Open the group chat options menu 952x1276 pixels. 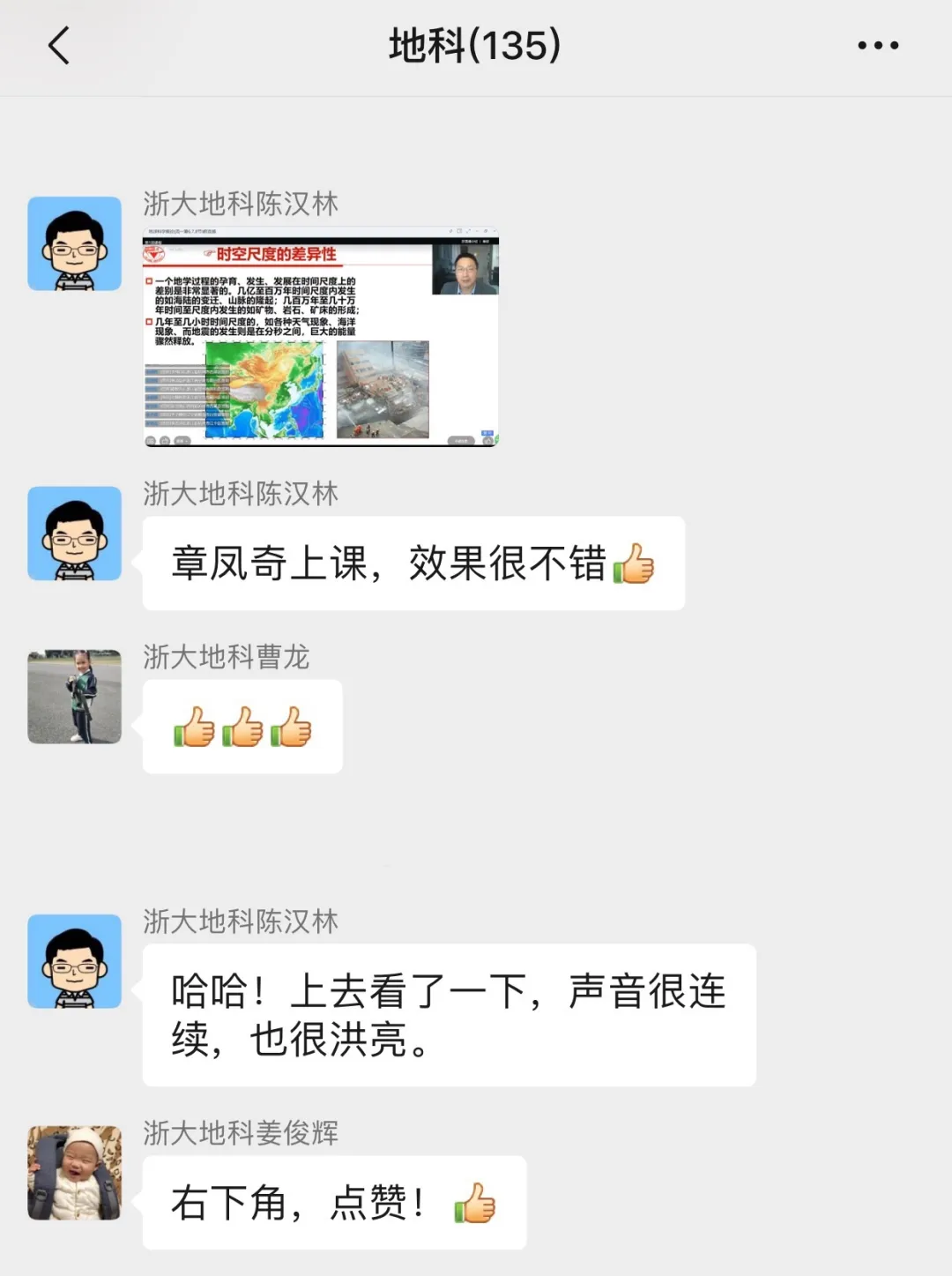(878, 46)
